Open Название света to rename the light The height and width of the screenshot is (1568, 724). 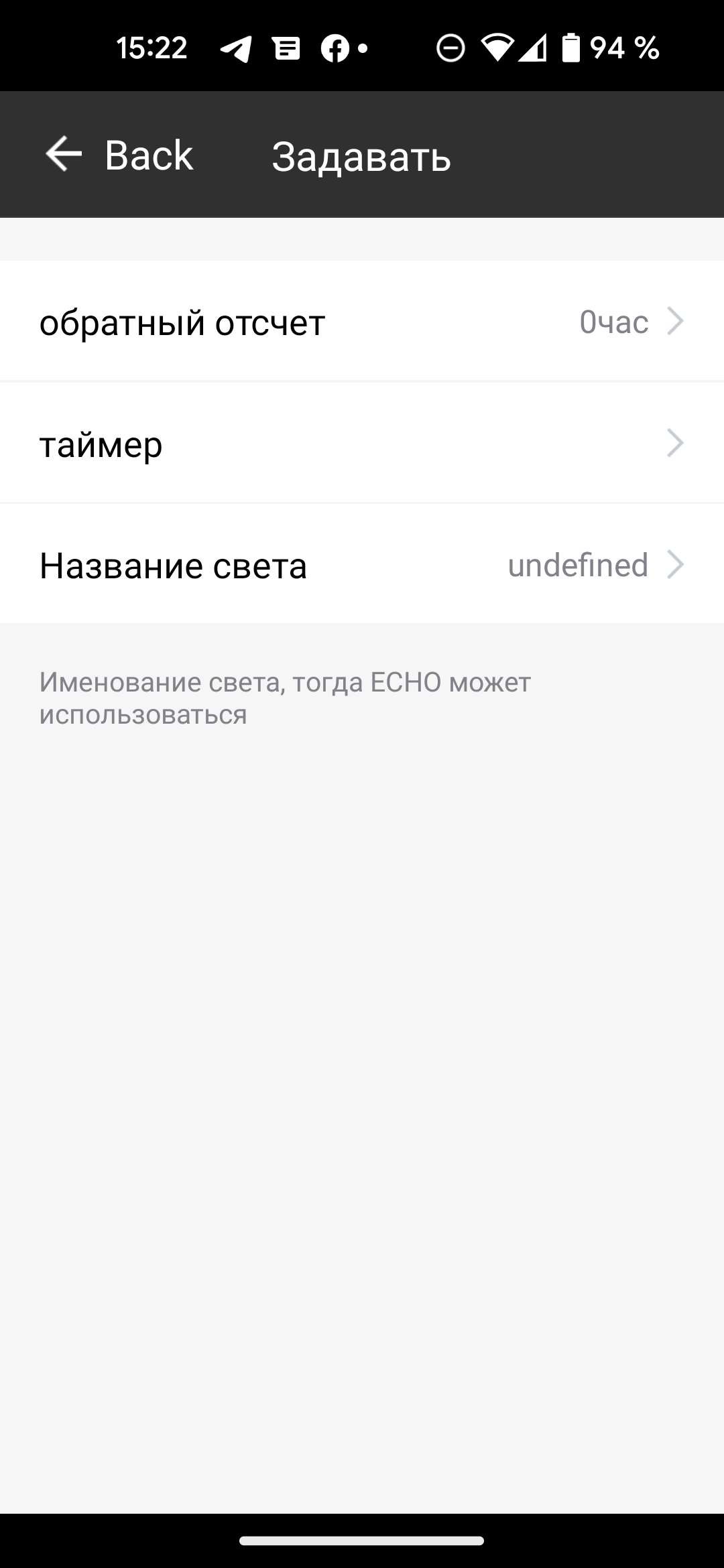point(362,565)
